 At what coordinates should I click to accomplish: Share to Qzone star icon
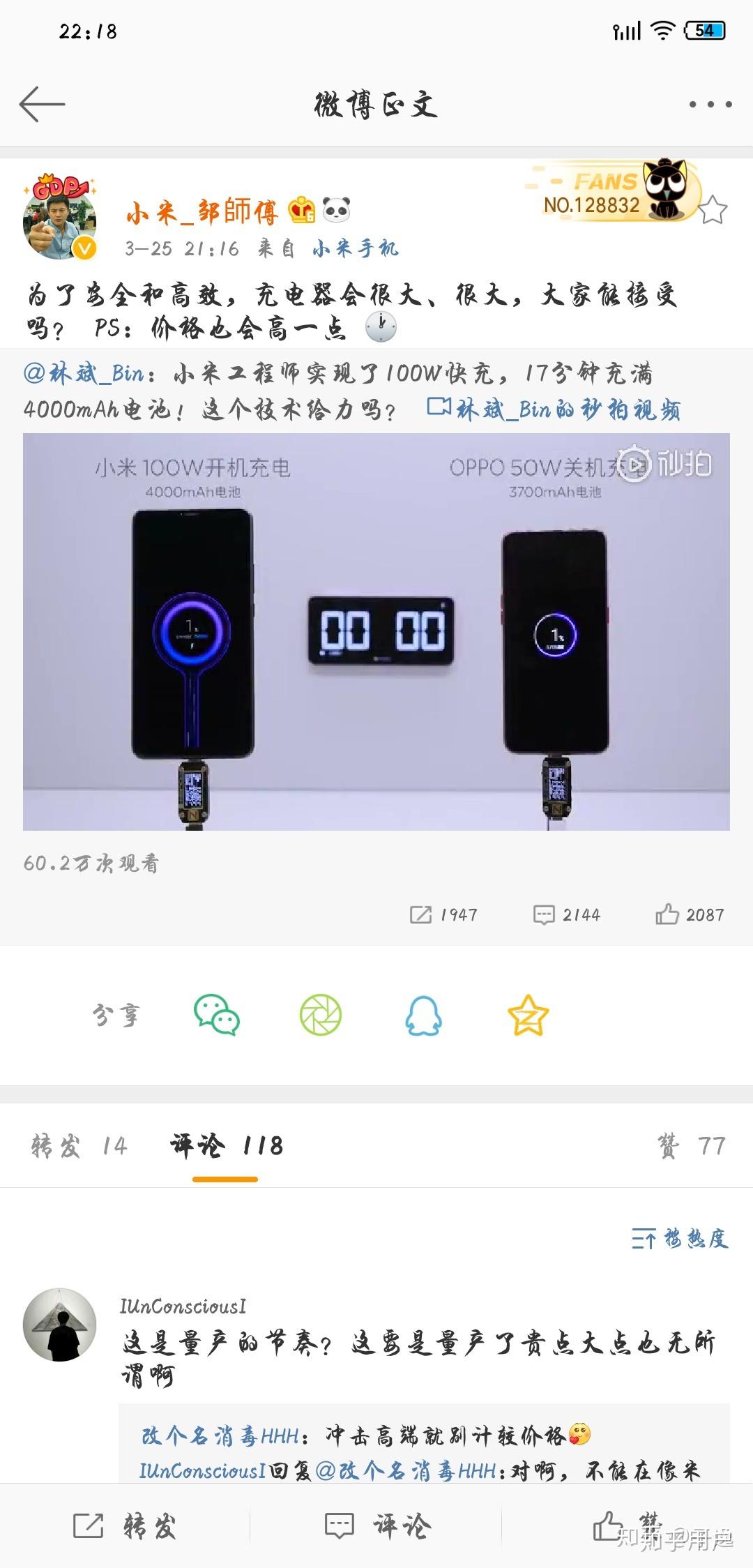click(x=528, y=1015)
